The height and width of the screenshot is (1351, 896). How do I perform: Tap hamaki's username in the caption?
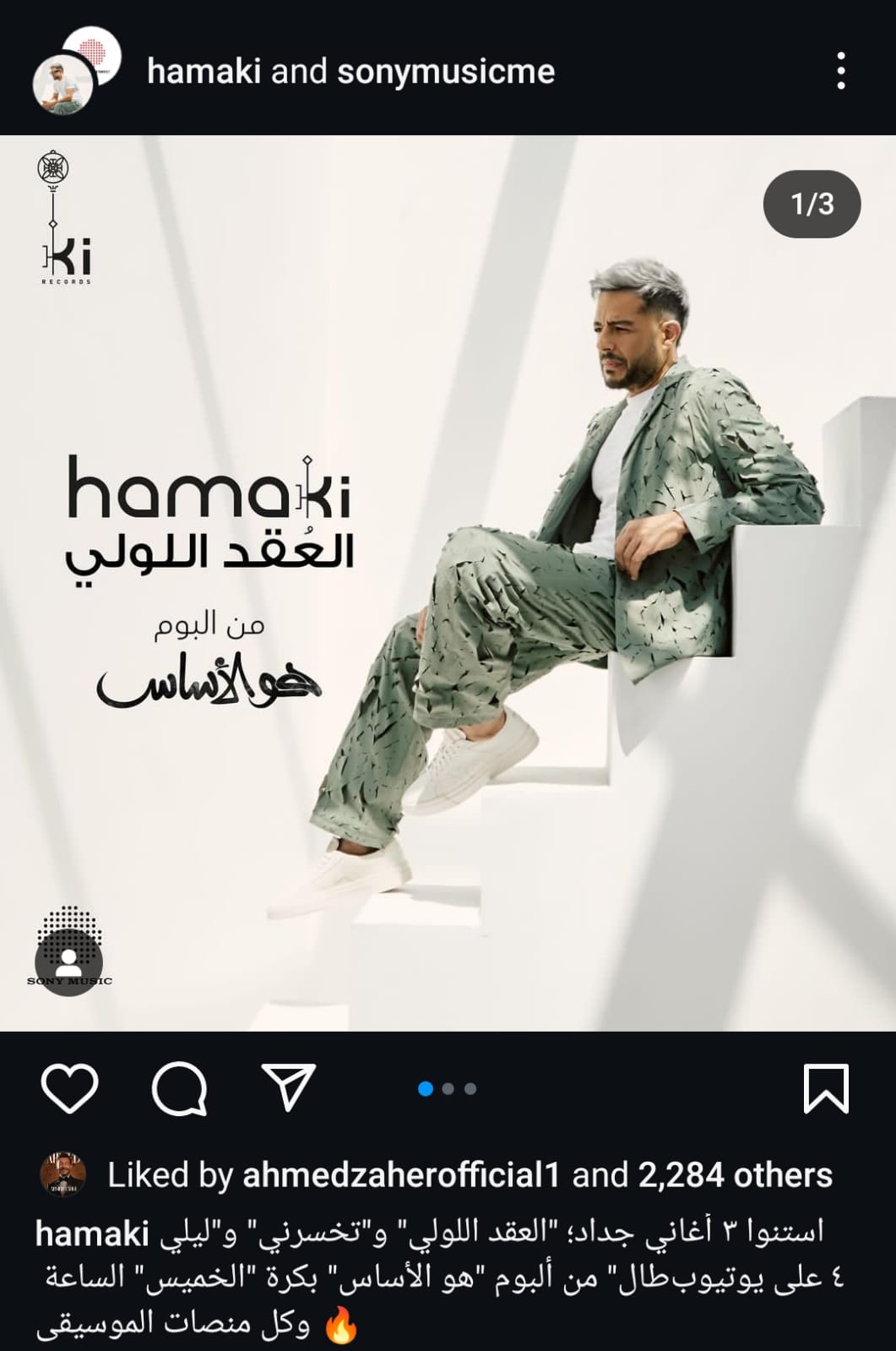pyautogui.click(x=92, y=1234)
